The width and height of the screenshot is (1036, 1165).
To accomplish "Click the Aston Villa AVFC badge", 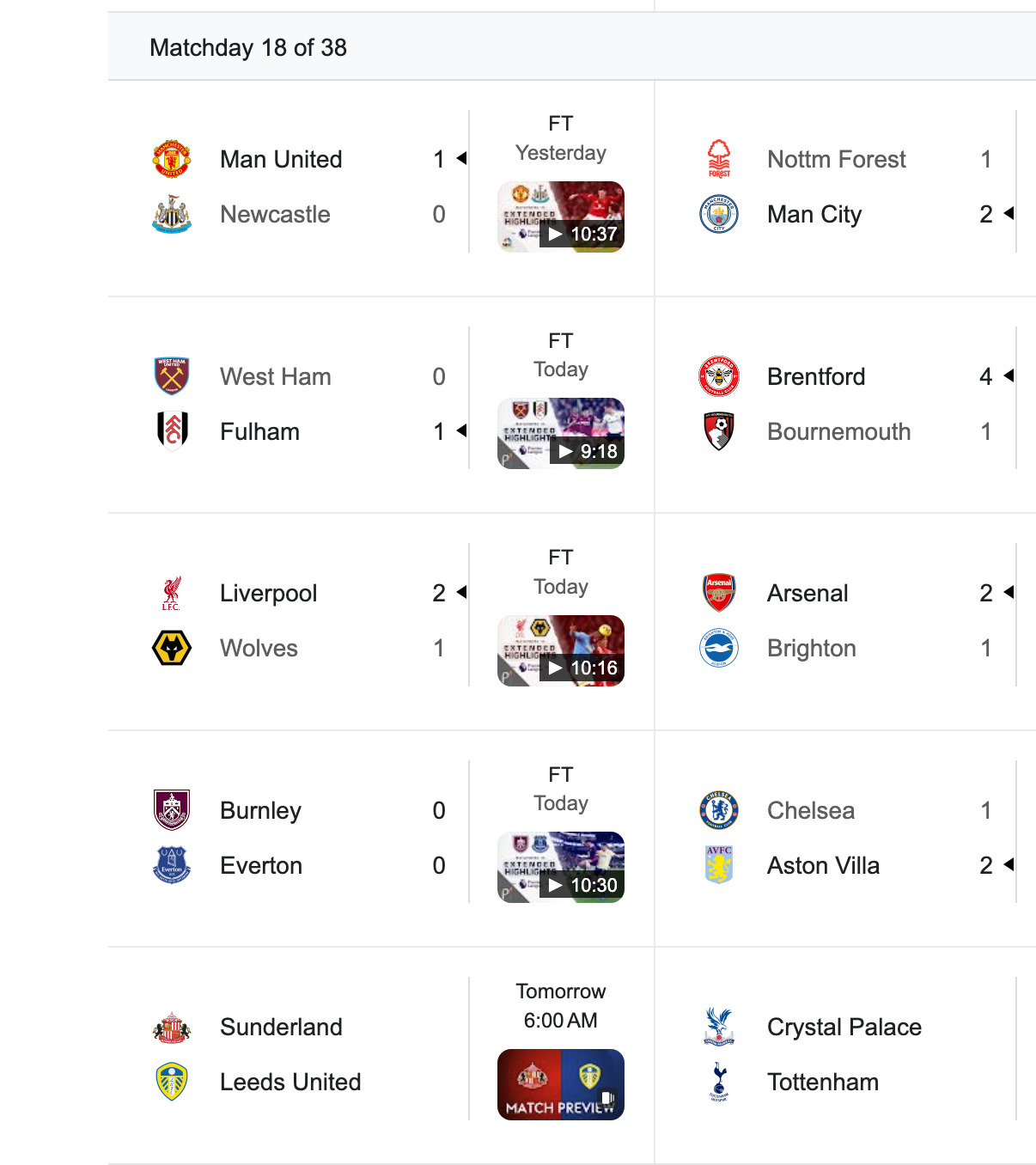I will pos(719,865).
